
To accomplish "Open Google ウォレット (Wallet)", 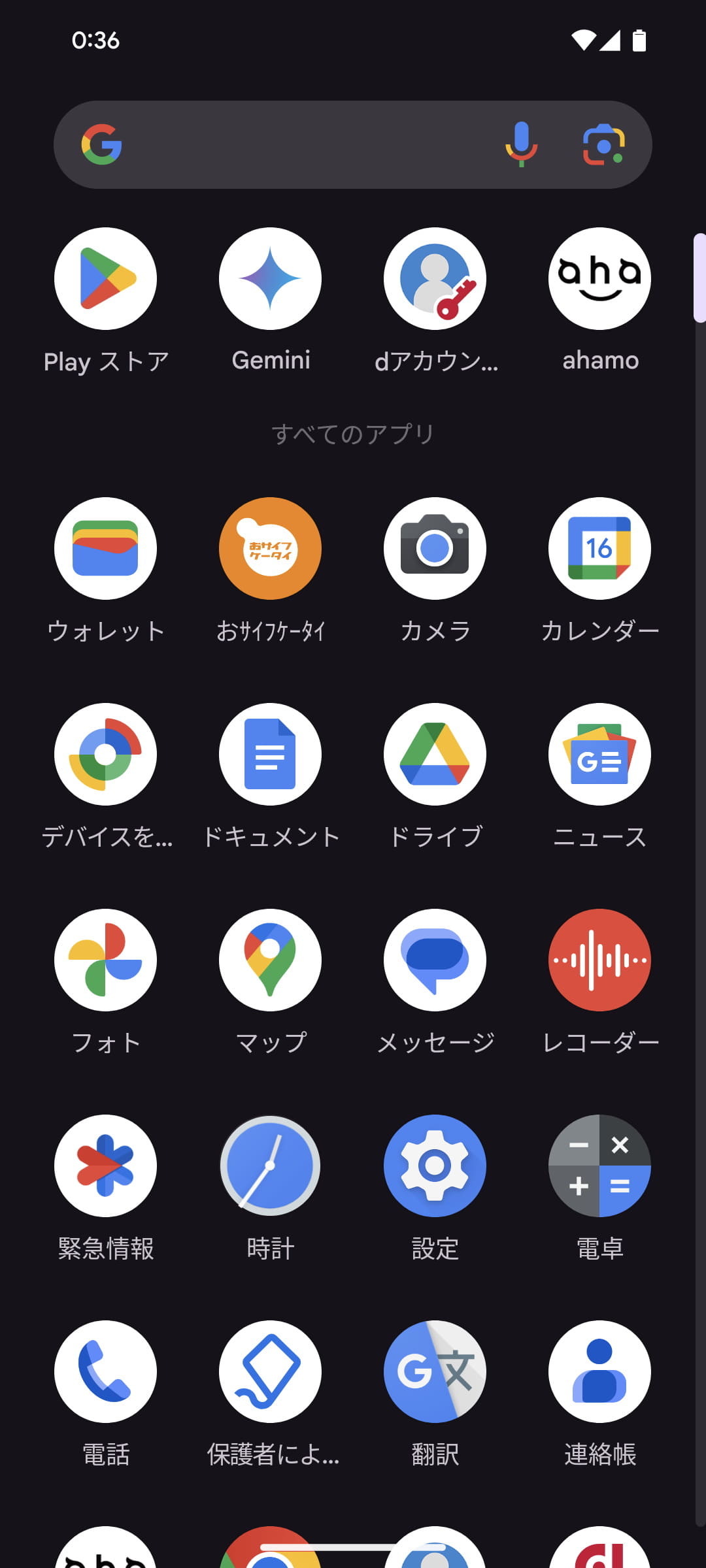I will (105, 549).
